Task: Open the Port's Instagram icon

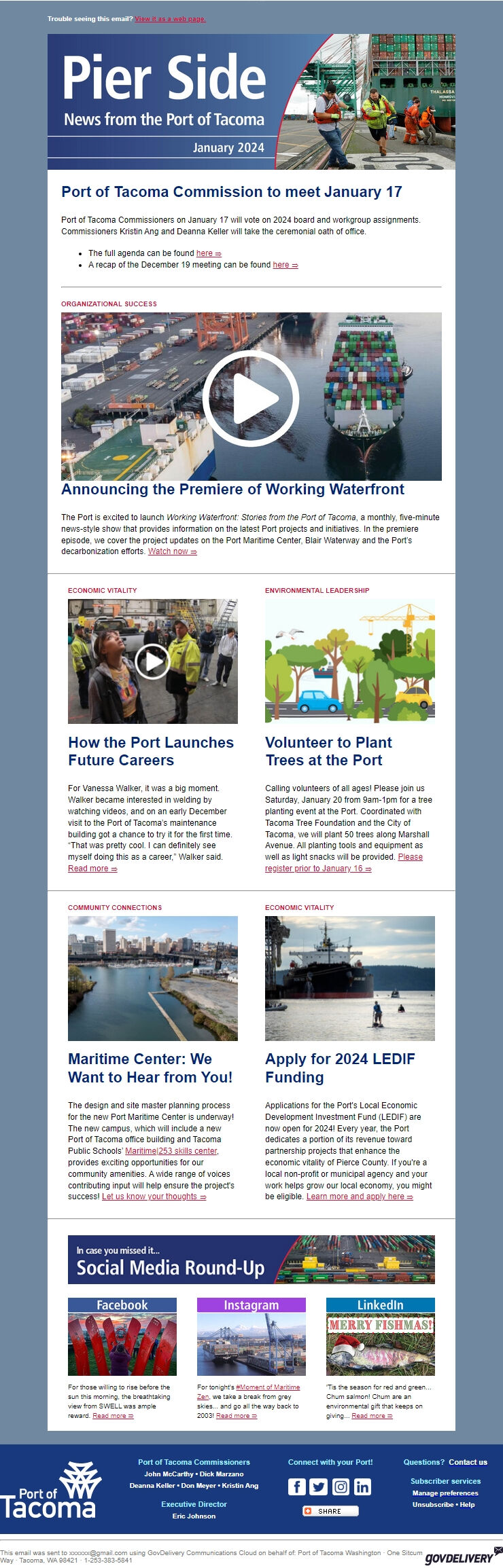Action: [341, 1487]
